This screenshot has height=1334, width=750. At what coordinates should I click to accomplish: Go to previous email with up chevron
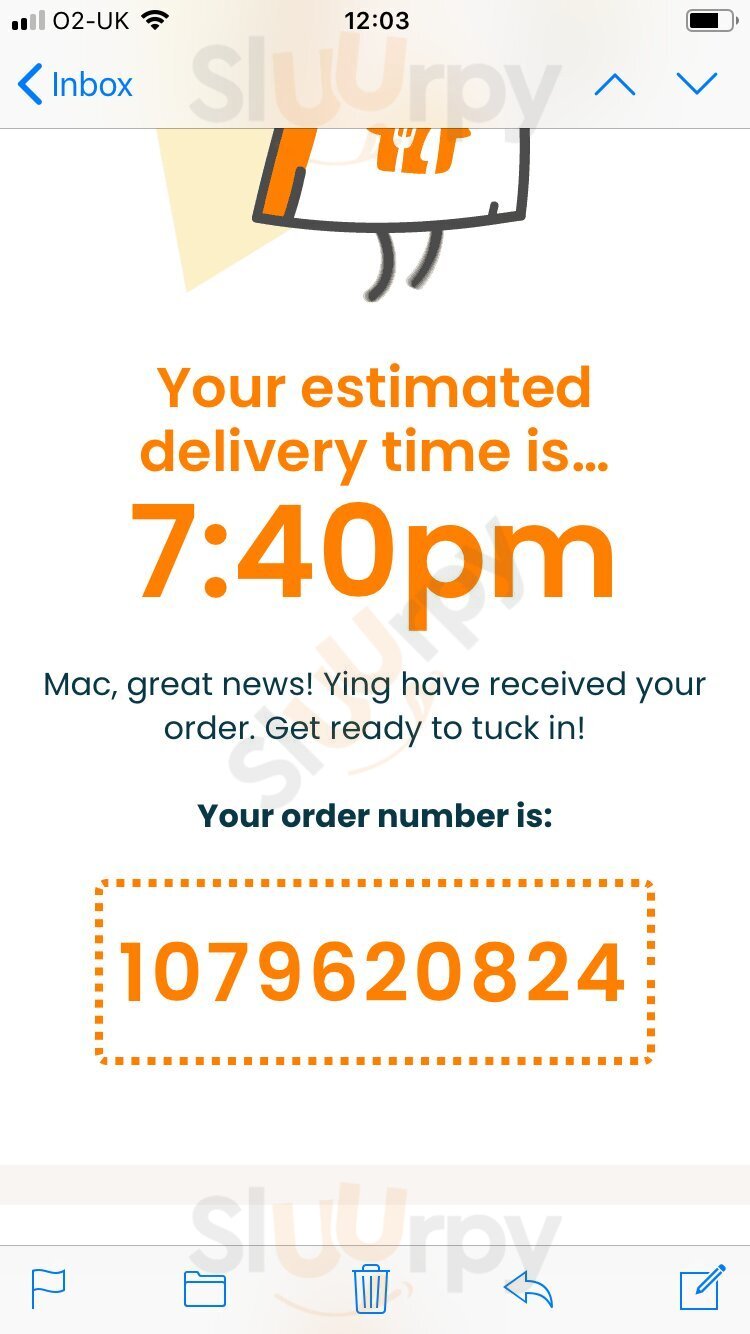pyautogui.click(x=617, y=84)
